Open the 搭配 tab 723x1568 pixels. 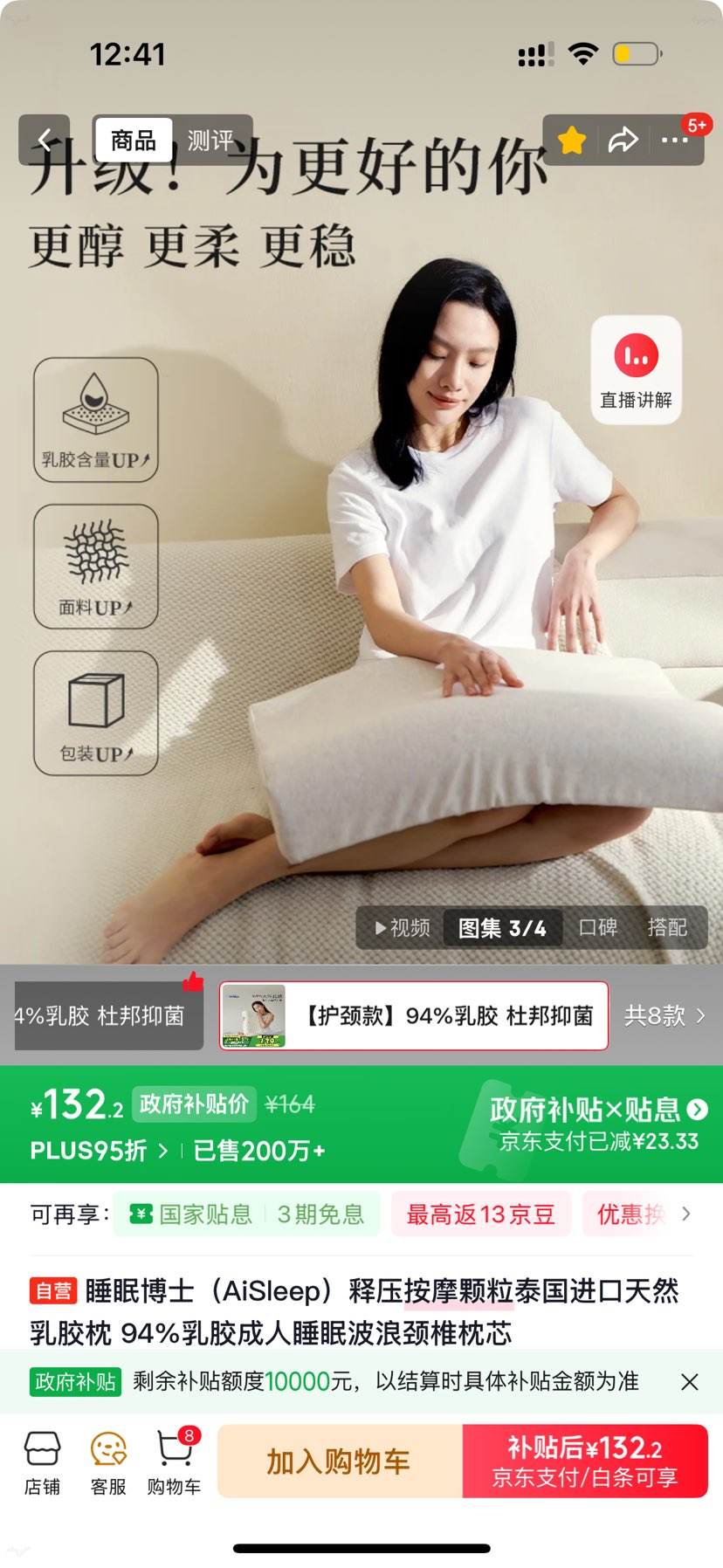670,928
